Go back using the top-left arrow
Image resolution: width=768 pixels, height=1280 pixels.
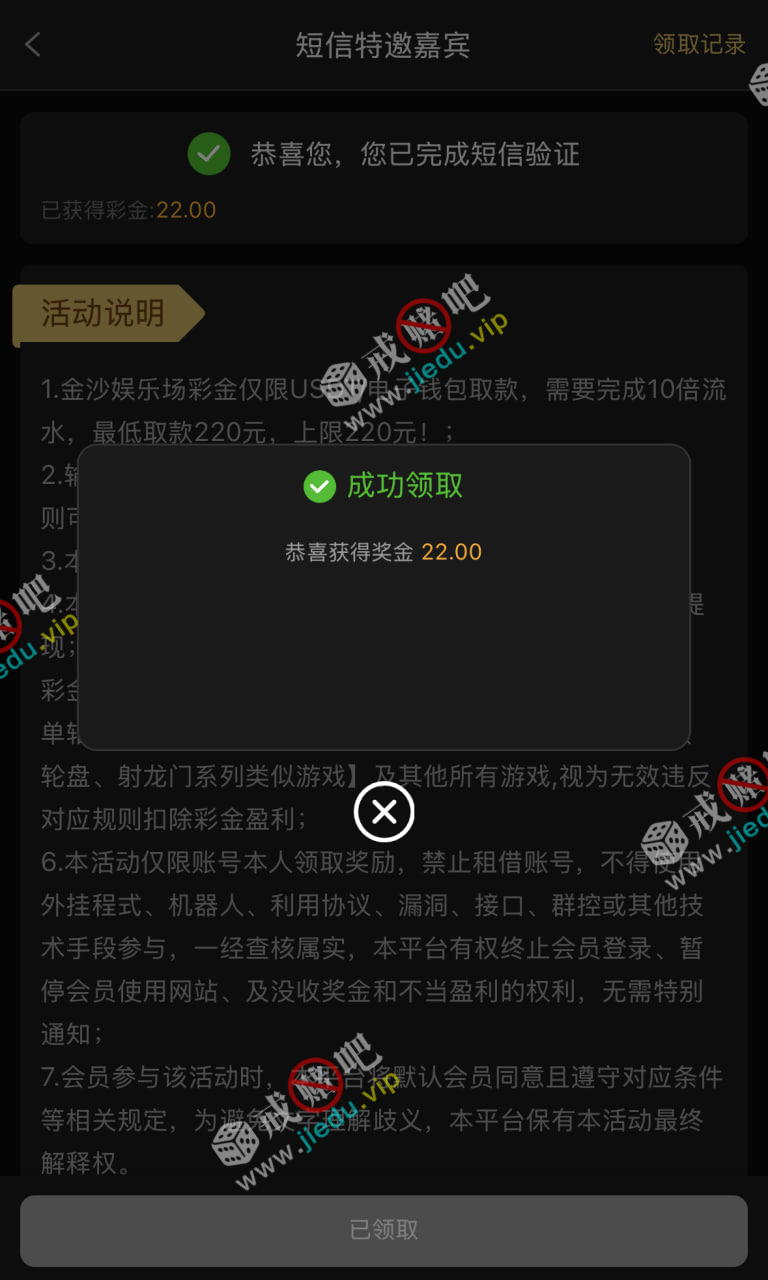(x=33, y=45)
